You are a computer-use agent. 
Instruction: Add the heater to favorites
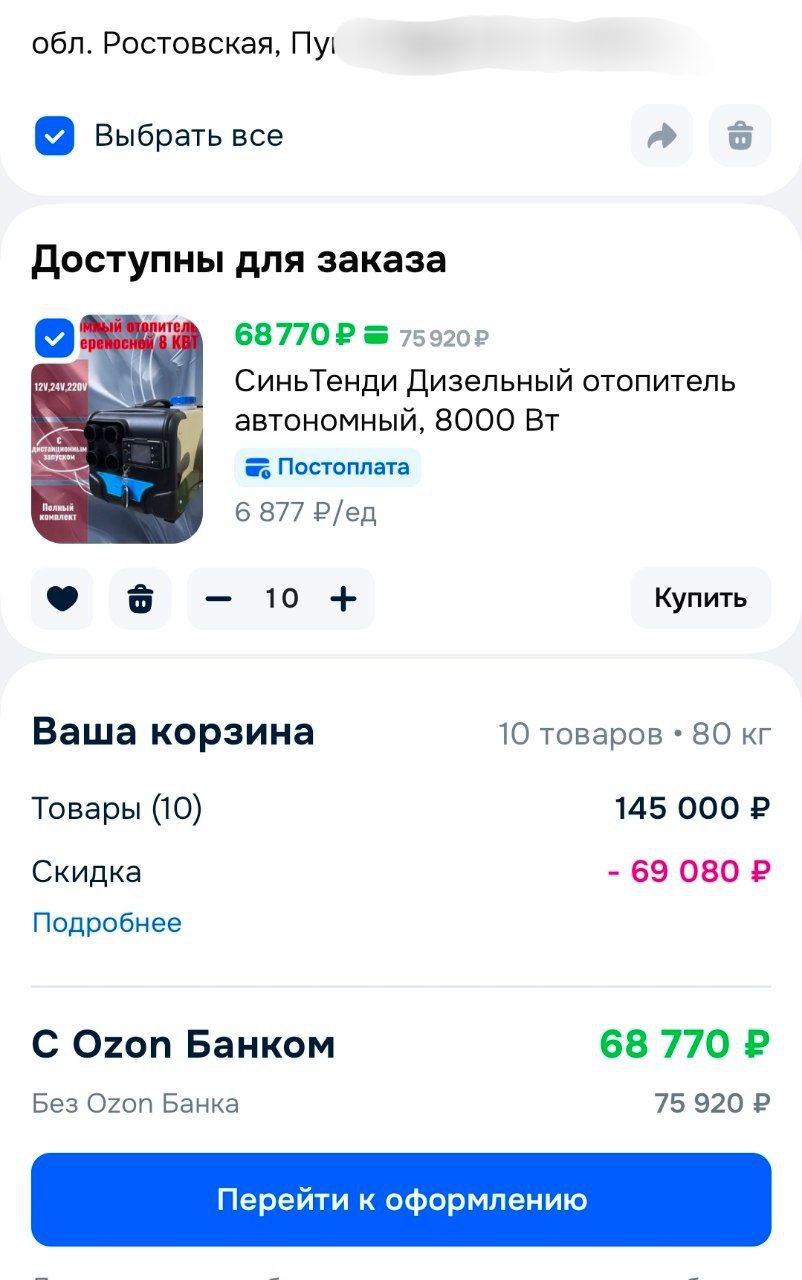[62, 599]
